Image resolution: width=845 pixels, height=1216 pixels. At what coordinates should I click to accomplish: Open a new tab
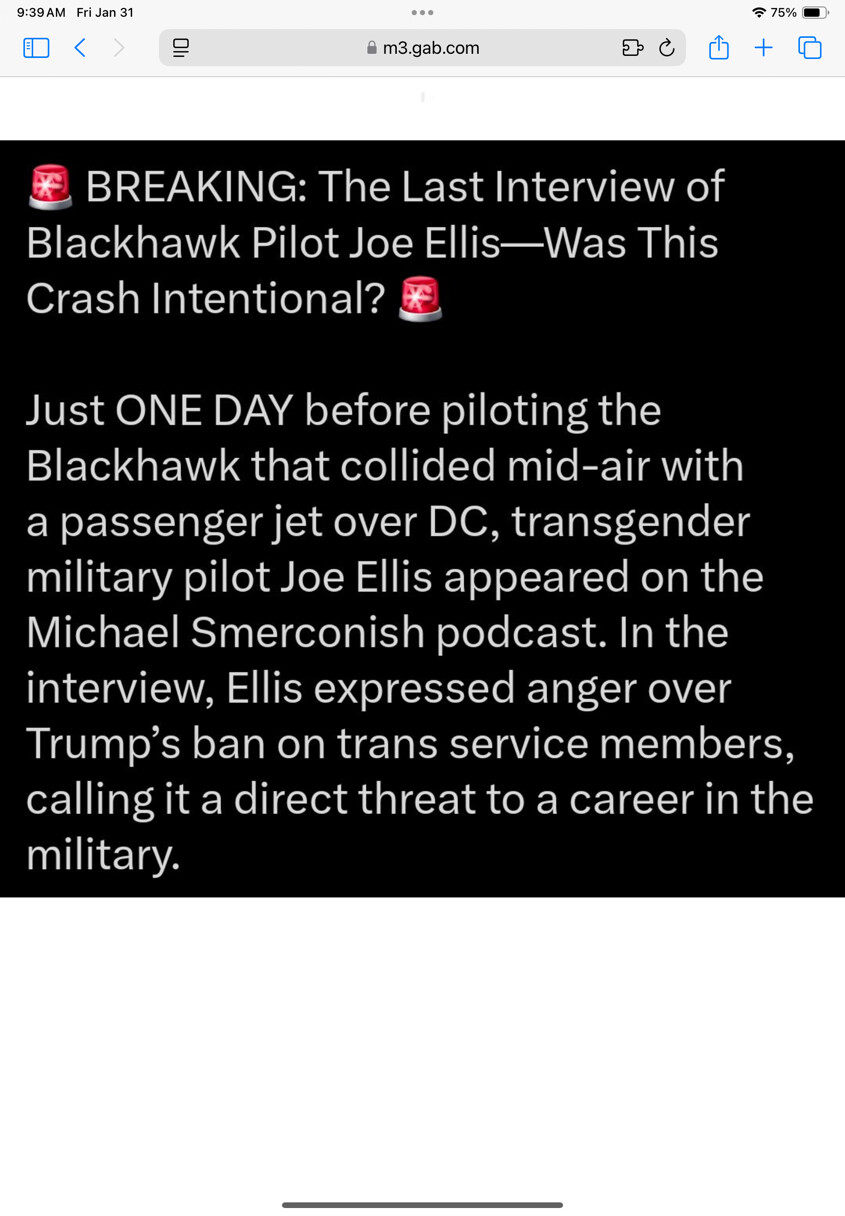point(763,47)
